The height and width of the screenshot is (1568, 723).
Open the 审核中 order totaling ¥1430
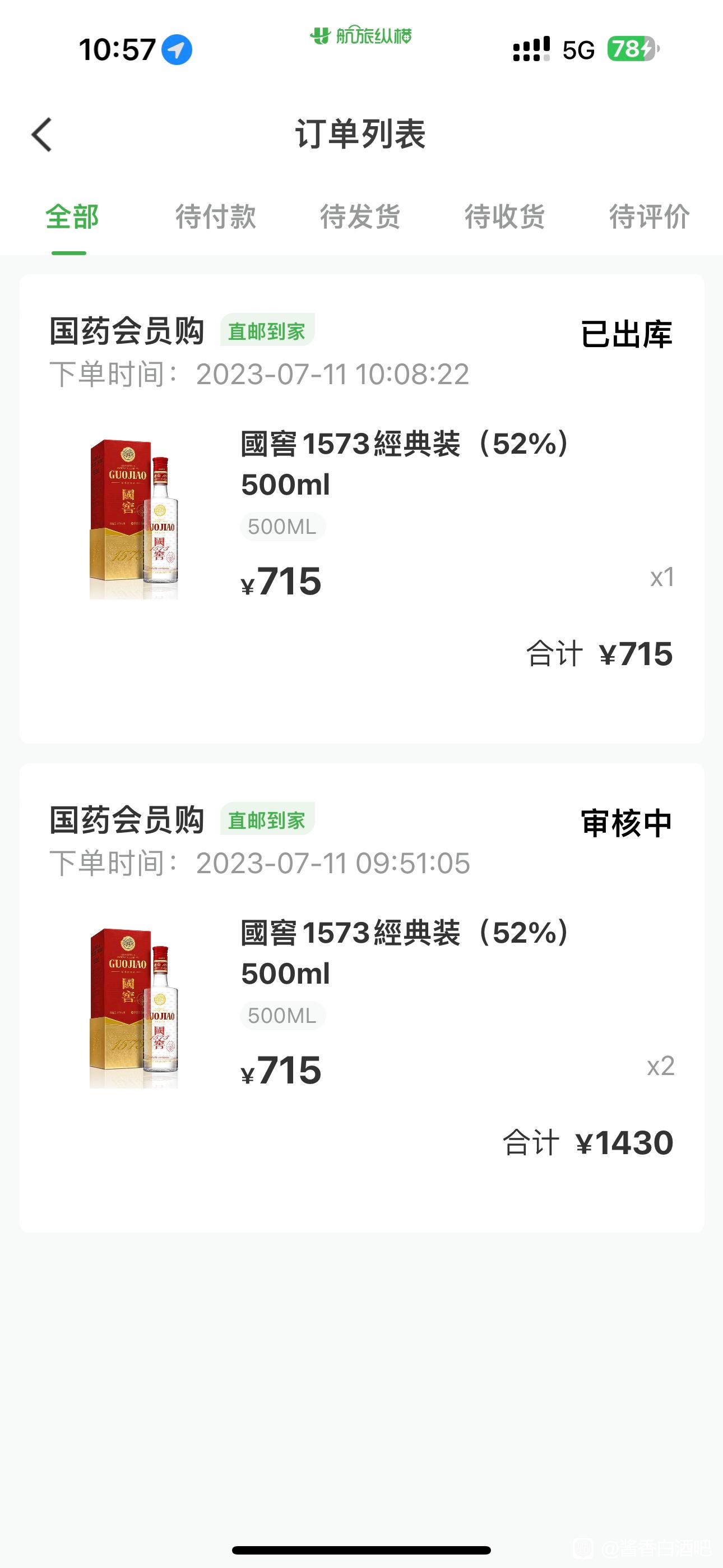361,998
